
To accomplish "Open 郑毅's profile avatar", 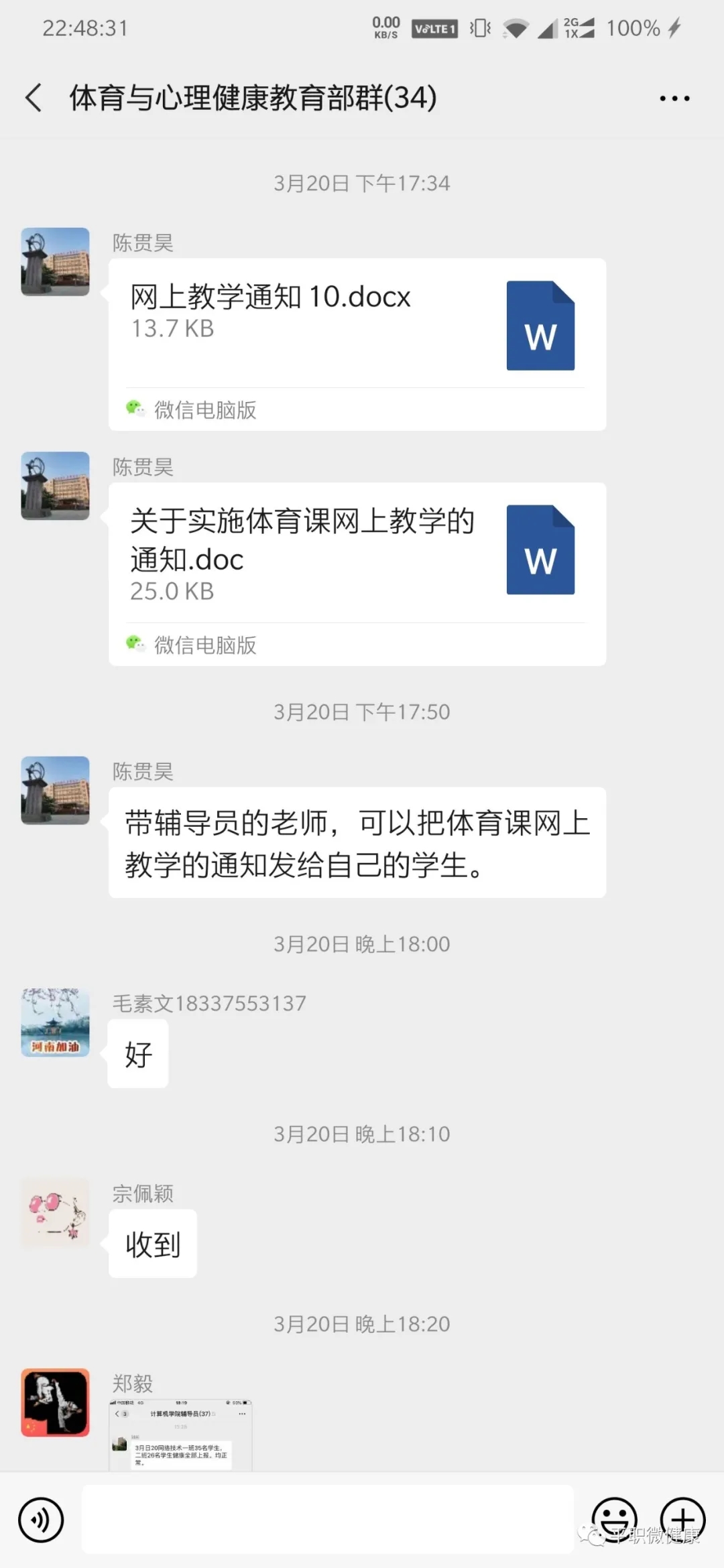I will 55,1402.
